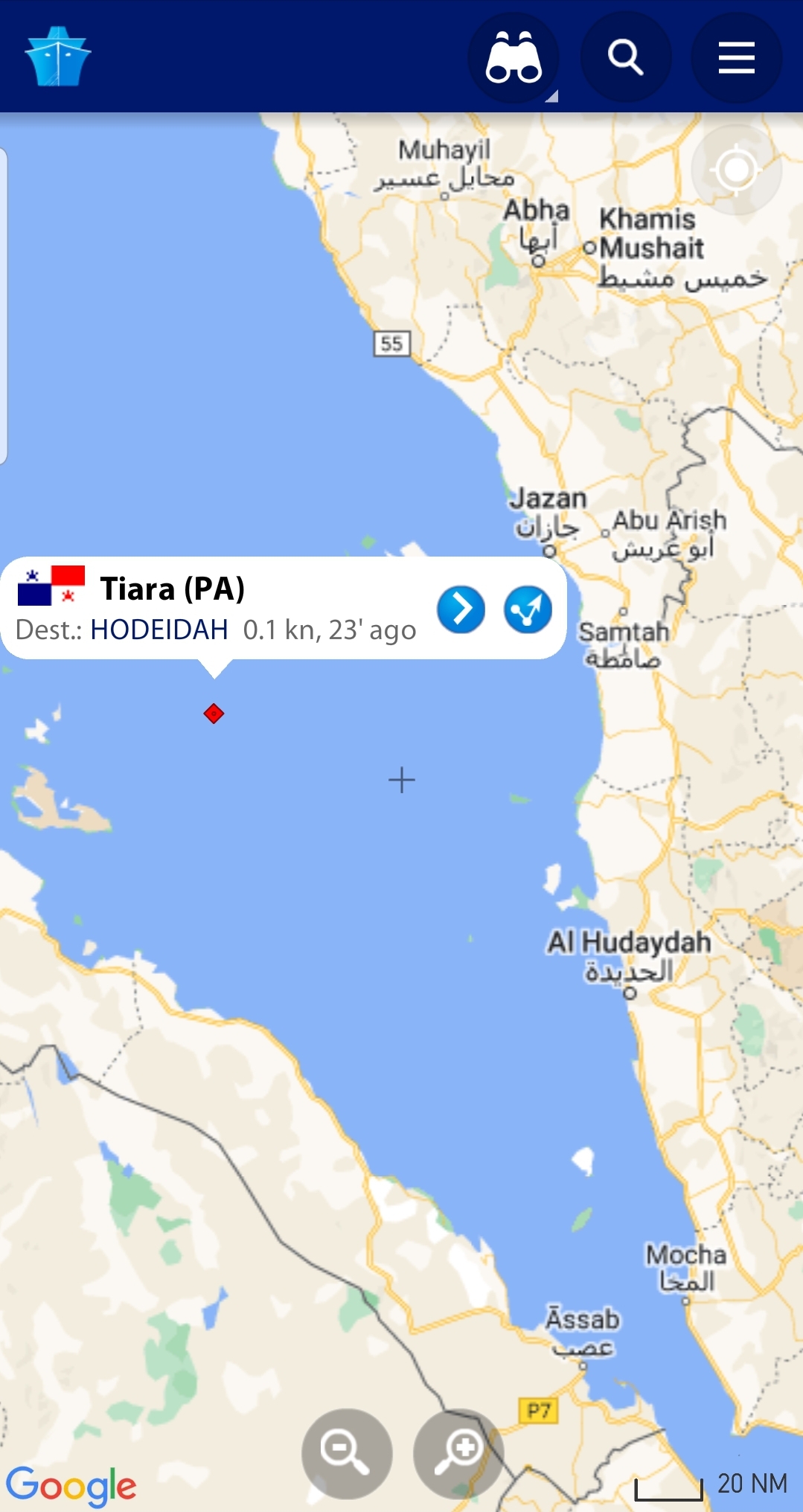The height and width of the screenshot is (1512, 803).
Task: Zoom in the map
Action: point(458,1453)
